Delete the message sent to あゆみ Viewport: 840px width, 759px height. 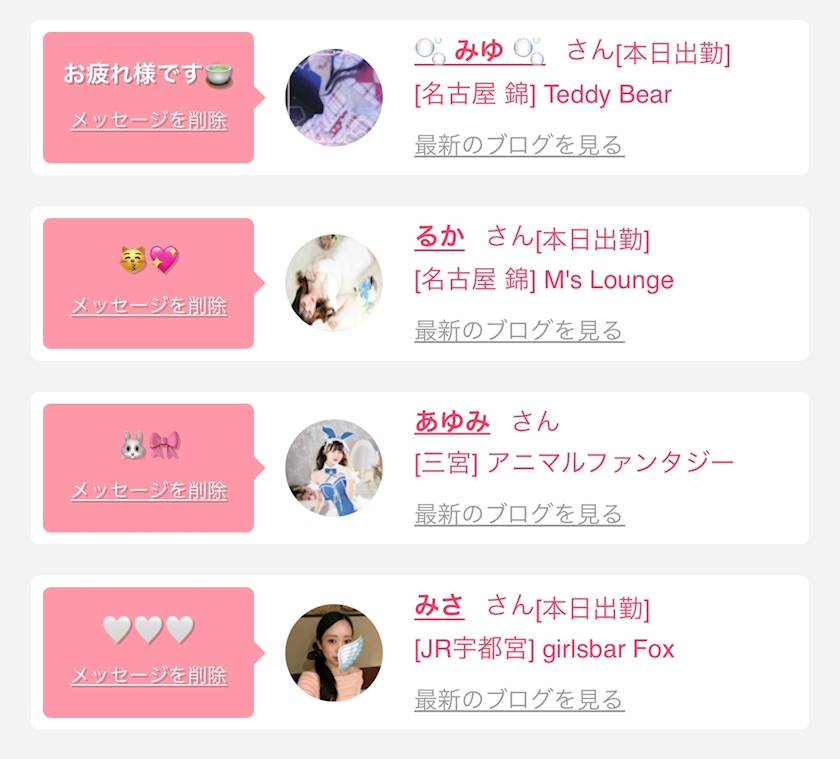(x=149, y=491)
